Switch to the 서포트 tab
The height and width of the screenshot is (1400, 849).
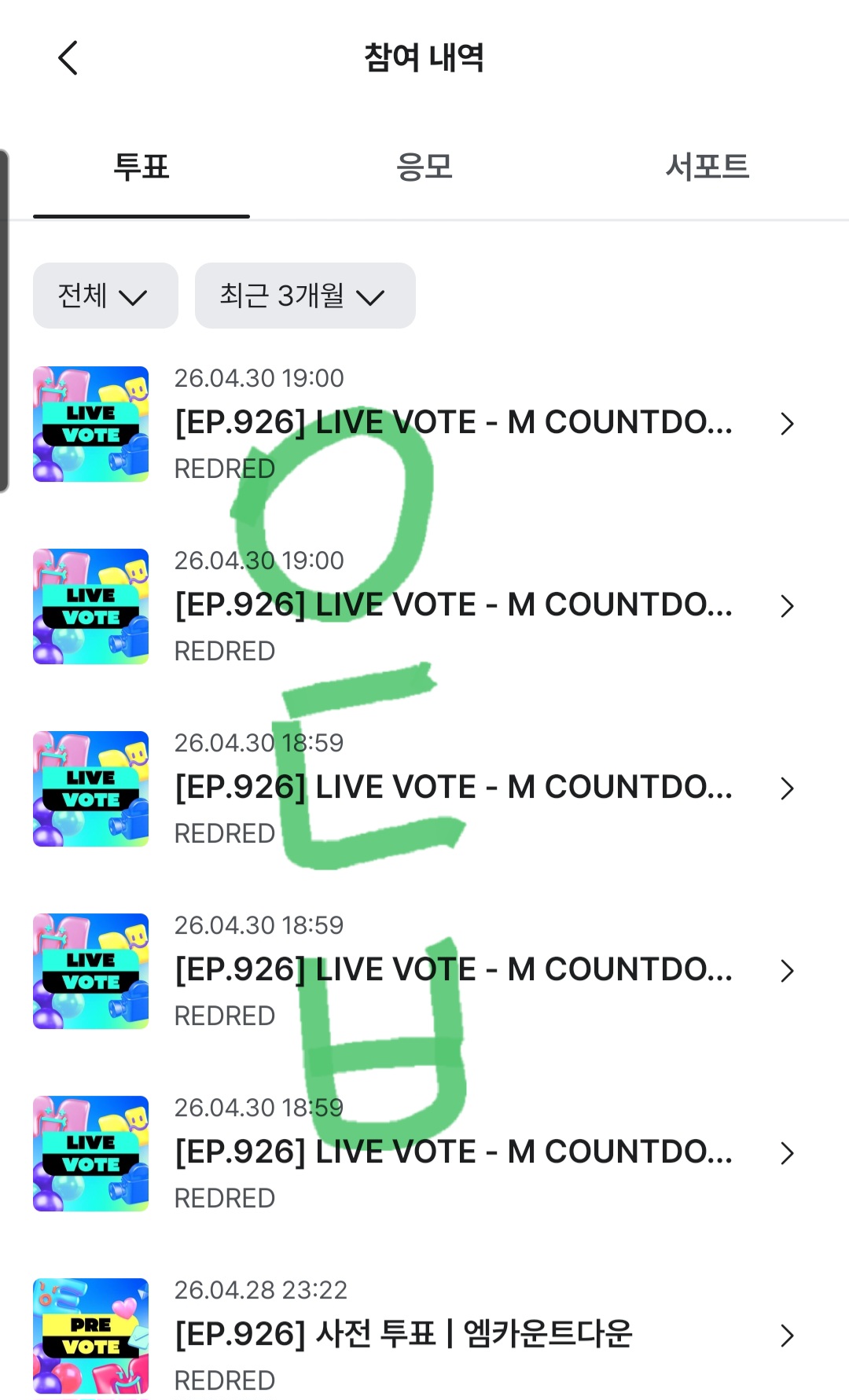[x=707, y=168]
